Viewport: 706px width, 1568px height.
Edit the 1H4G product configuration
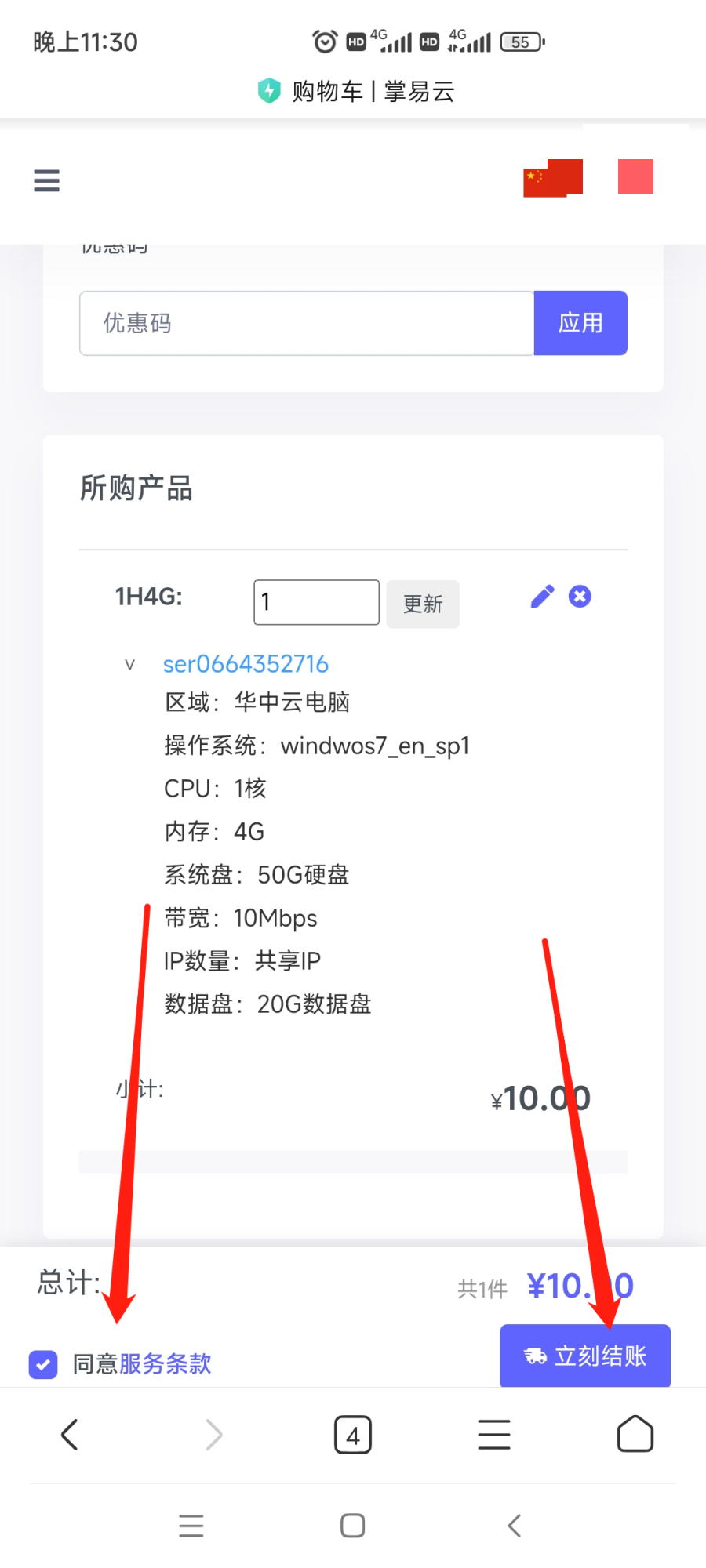pyautogui.click(x=542, y=597)
